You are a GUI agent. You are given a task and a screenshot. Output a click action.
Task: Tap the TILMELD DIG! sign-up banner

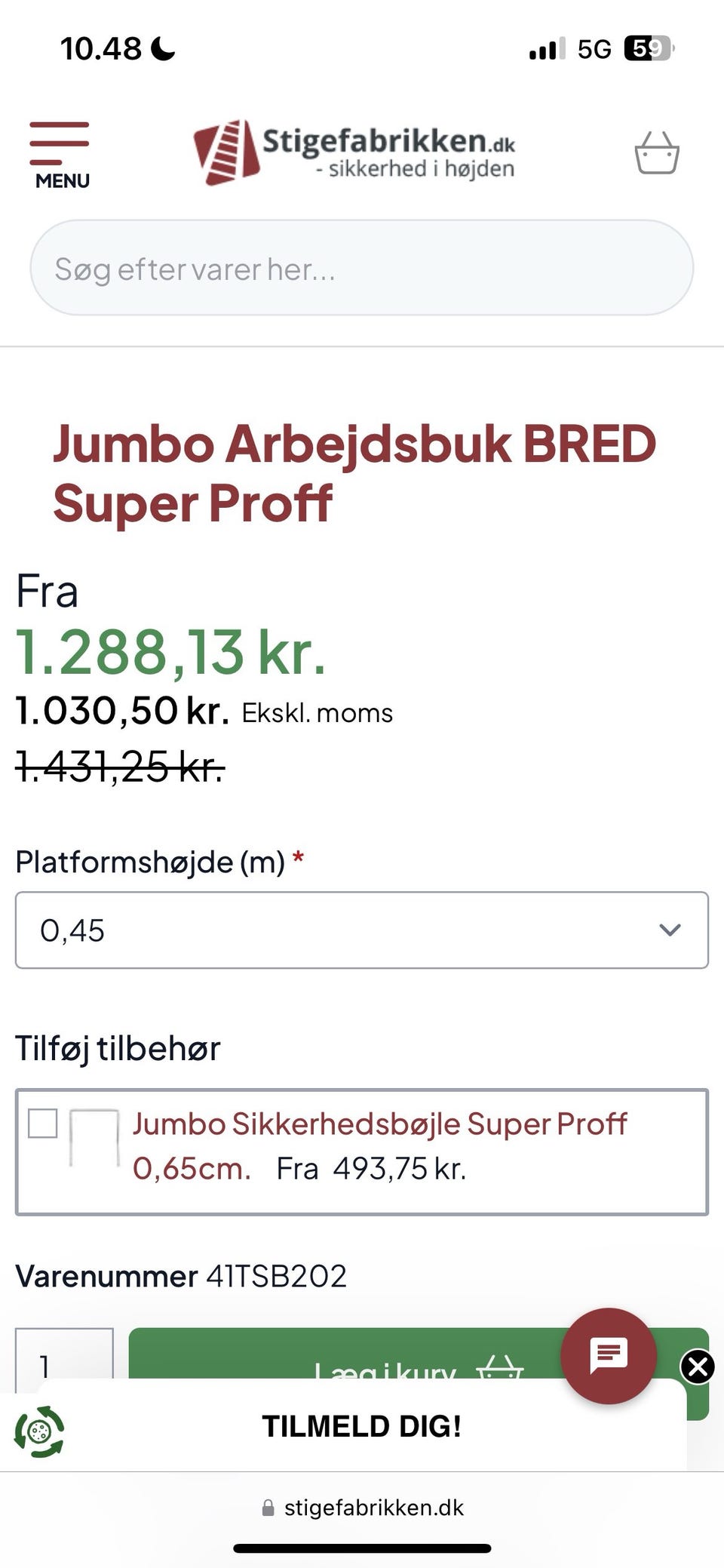361,1425
